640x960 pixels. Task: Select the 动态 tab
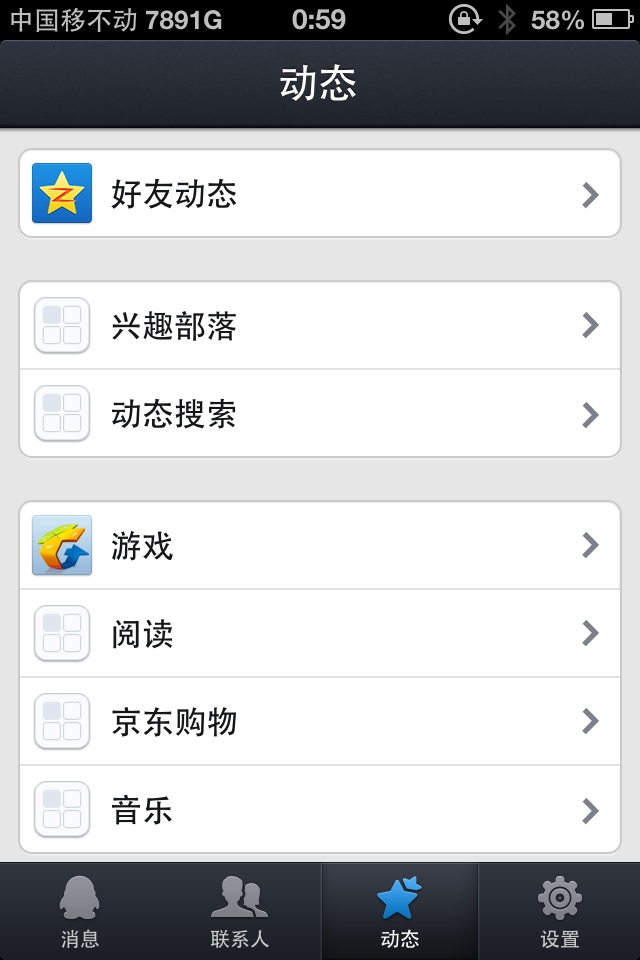[x=400, y=912]
